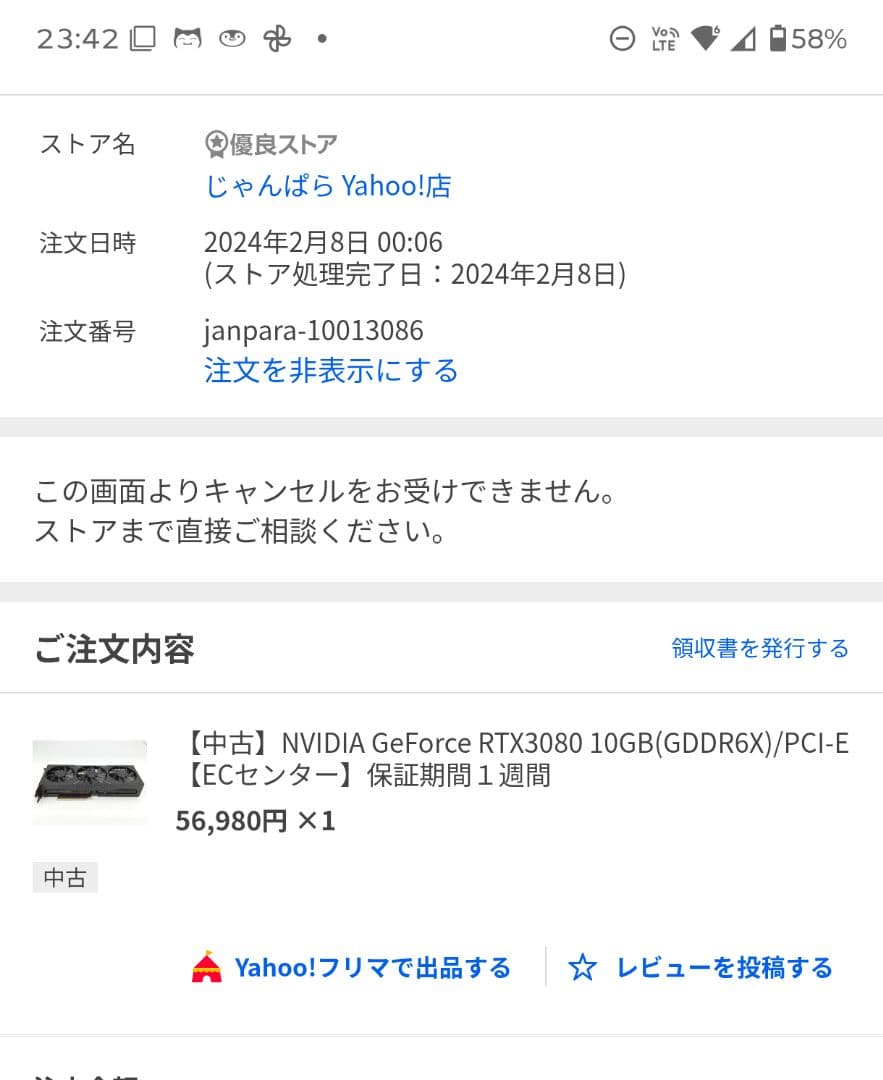Screen dimensions: 883x1080
Task: Tap the 優良ストア badge icon
Action: tap(217, 142)
